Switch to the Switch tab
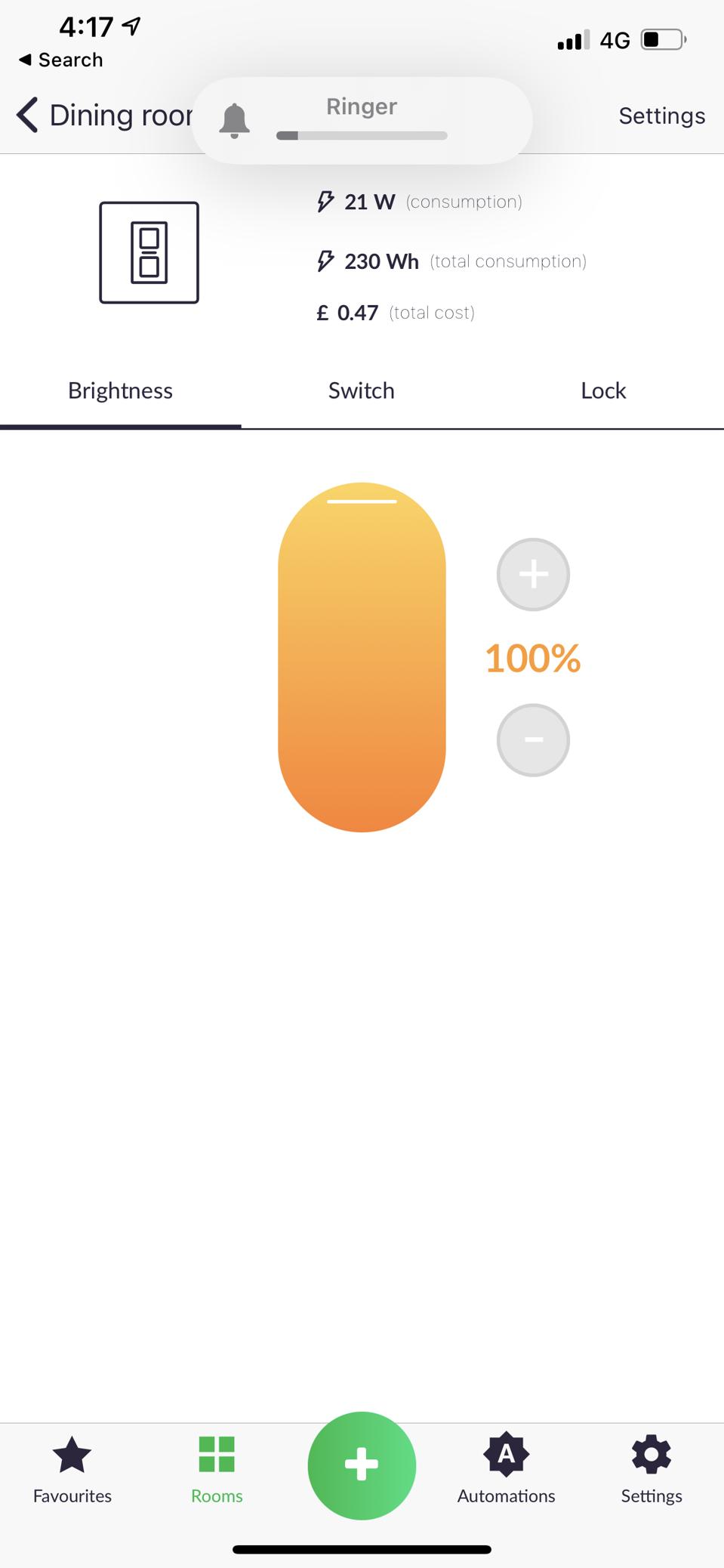The height and width of the screenshot is (1568, 724). pyautogui.click(x=361, y=390)
